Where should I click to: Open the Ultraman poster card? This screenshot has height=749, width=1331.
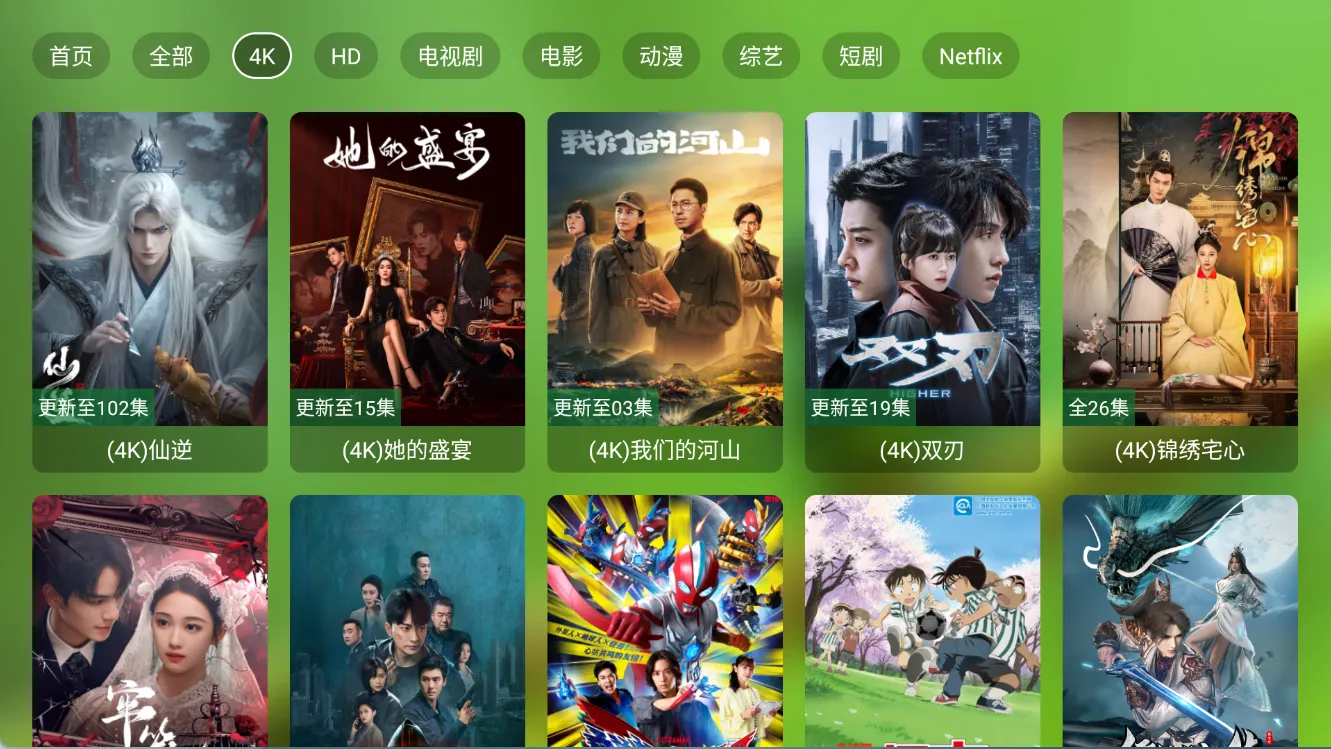click(665, 620)
